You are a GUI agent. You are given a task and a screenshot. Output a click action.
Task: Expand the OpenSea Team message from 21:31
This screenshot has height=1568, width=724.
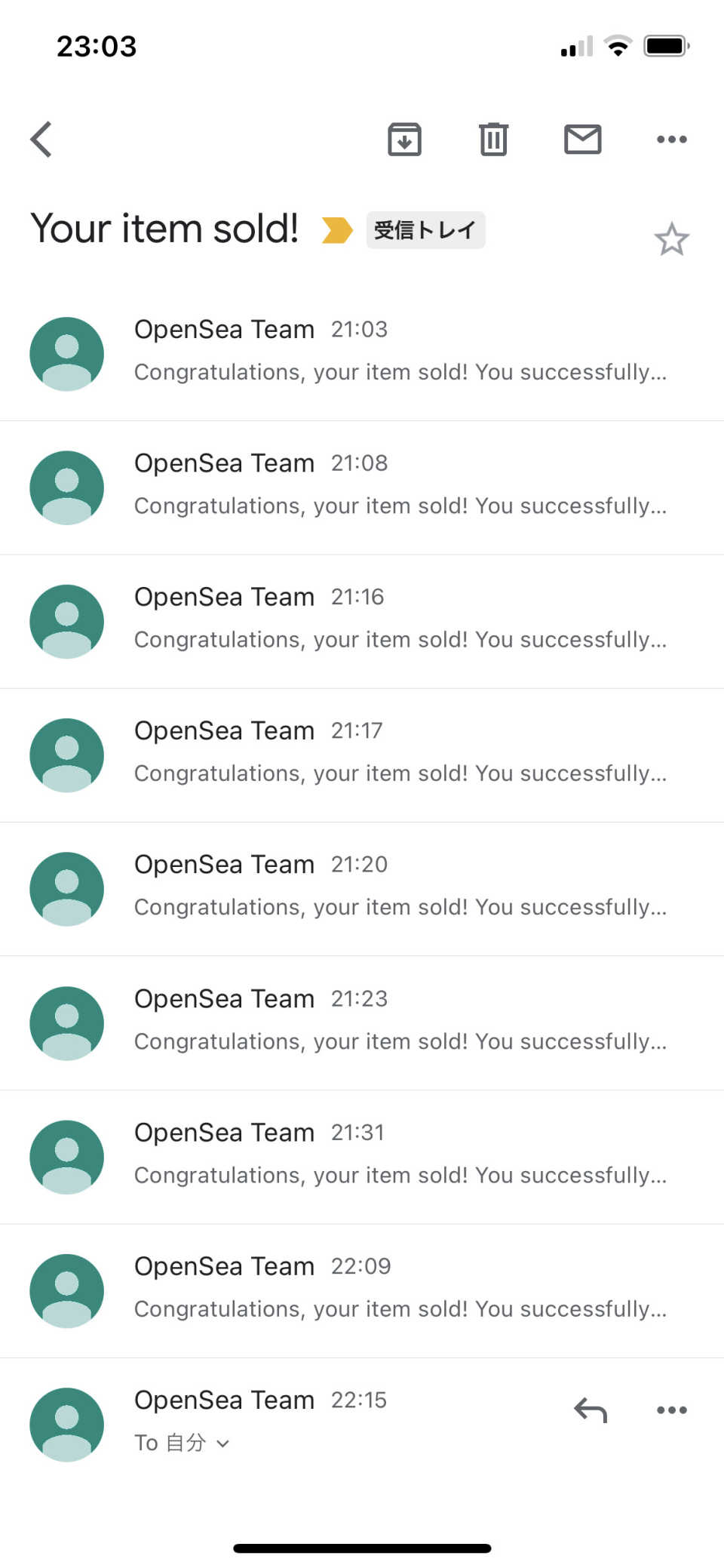[362, 1157]
